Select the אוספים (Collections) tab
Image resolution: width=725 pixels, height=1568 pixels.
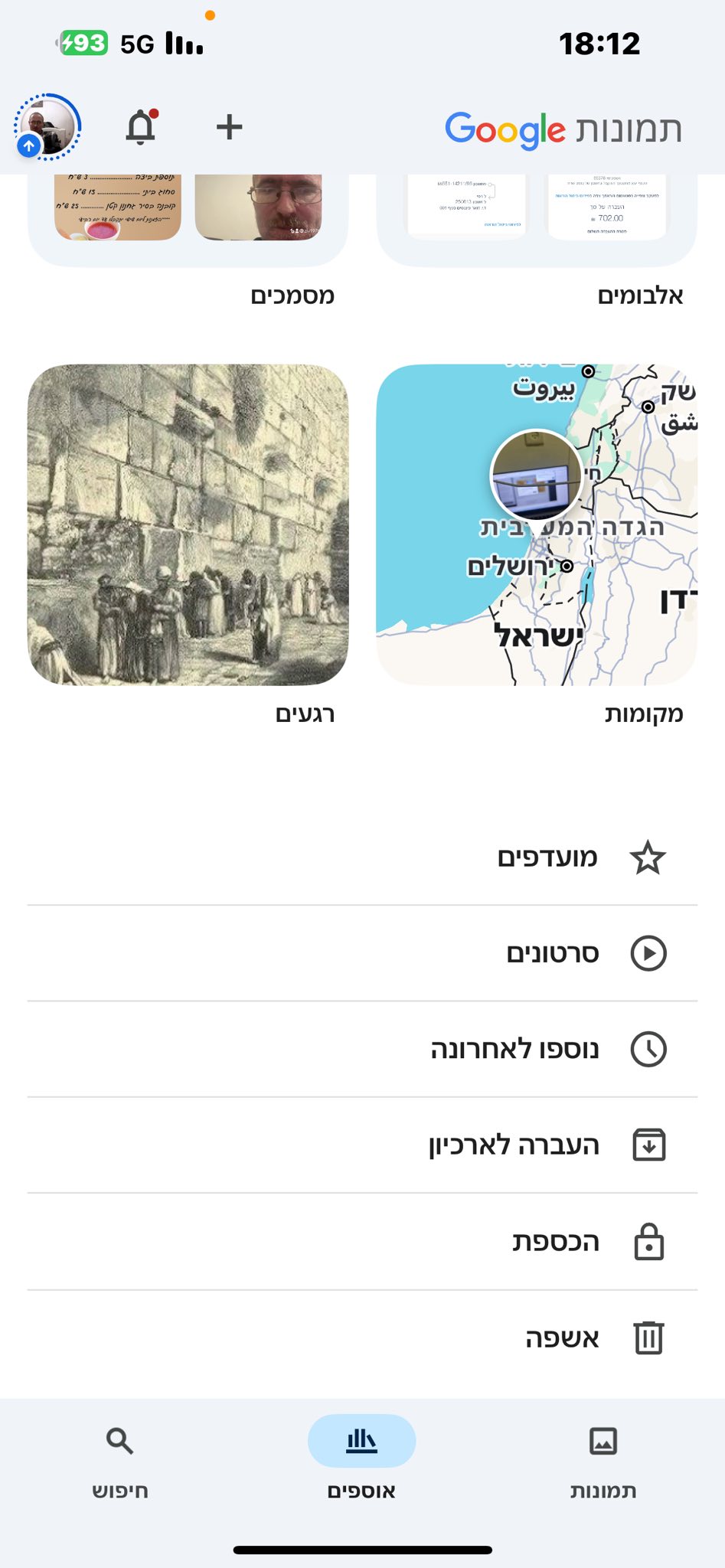tap(361, 1459)
